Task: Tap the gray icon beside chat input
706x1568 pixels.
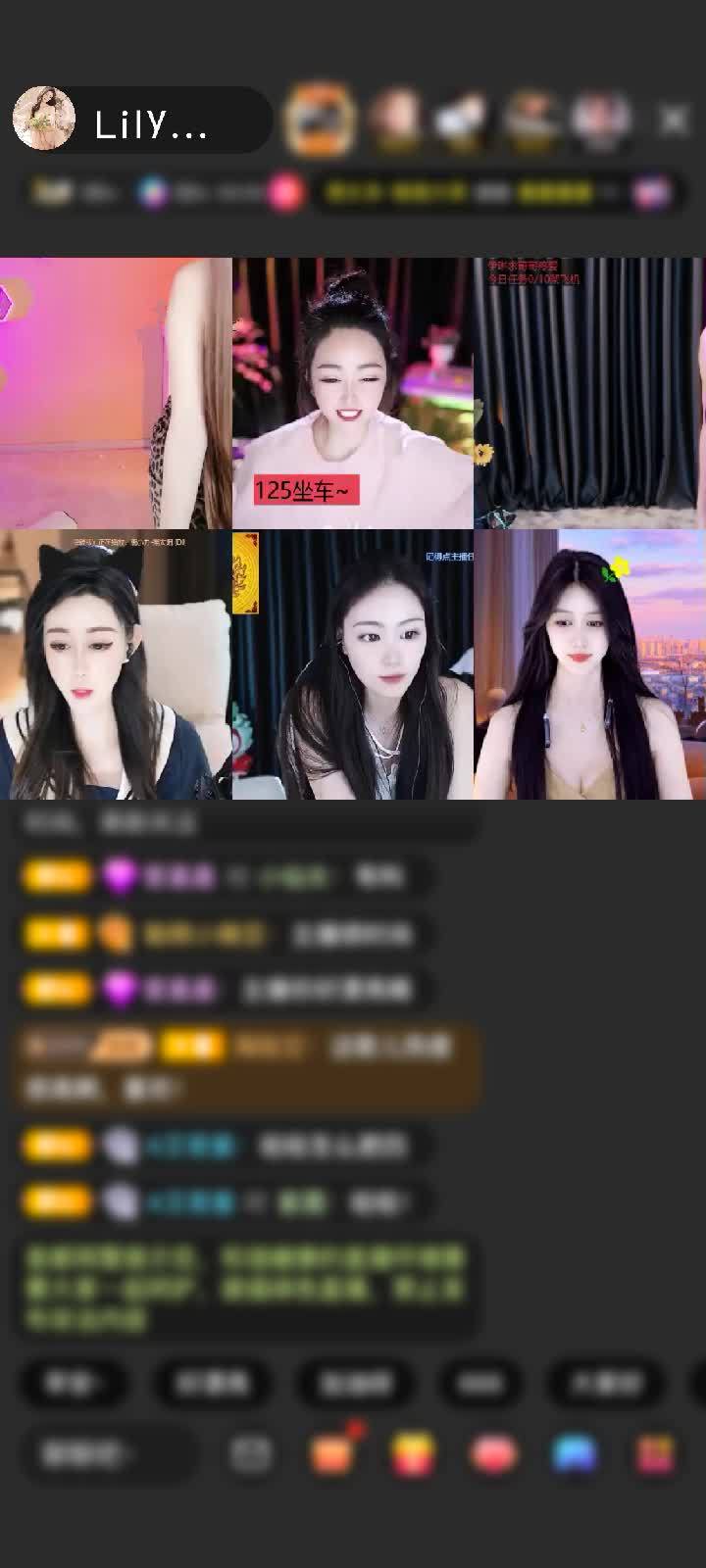Action: pyautogui.click(x=251, y=1454)
